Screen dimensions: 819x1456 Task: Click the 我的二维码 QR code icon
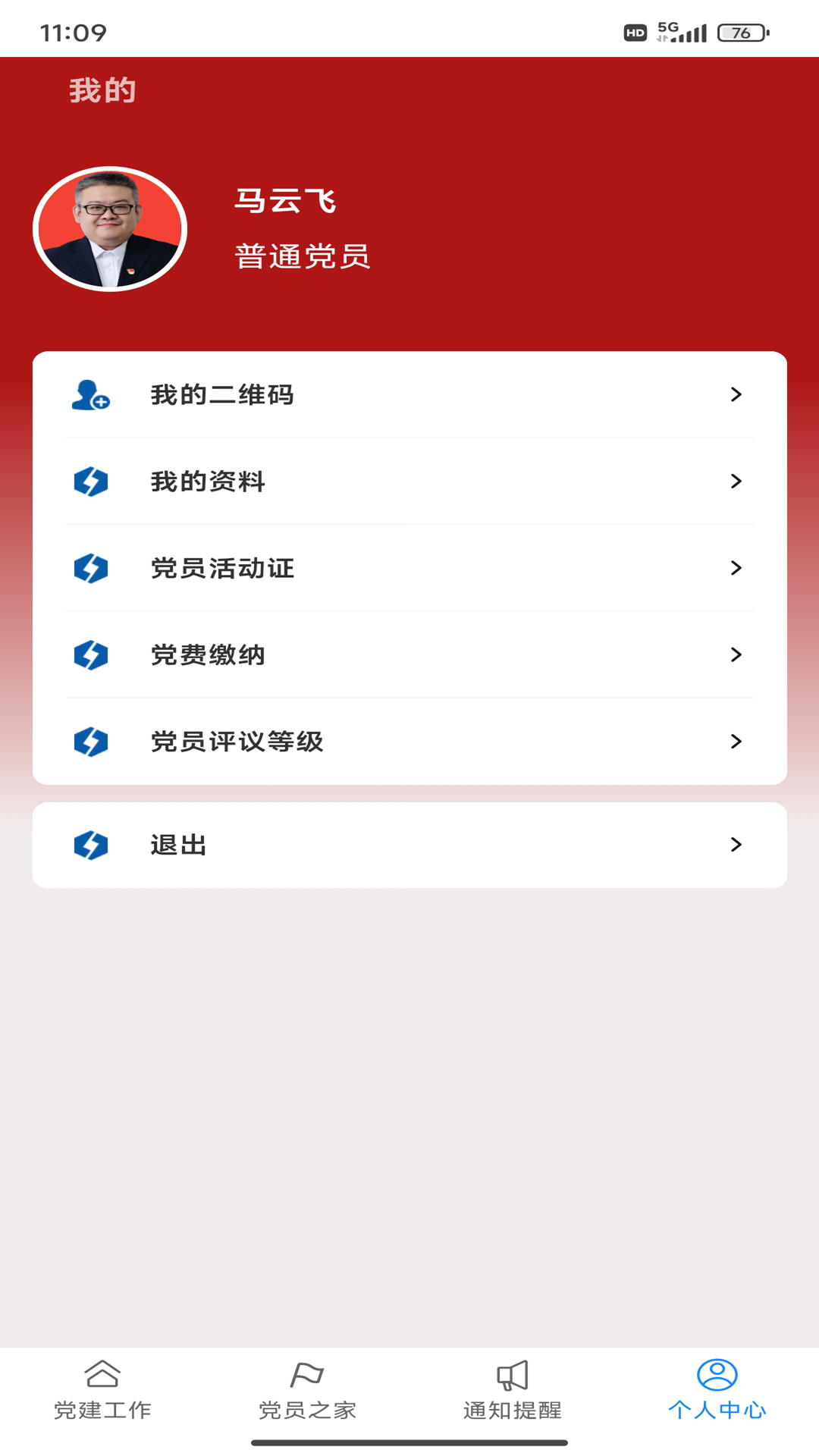(89, 395)
